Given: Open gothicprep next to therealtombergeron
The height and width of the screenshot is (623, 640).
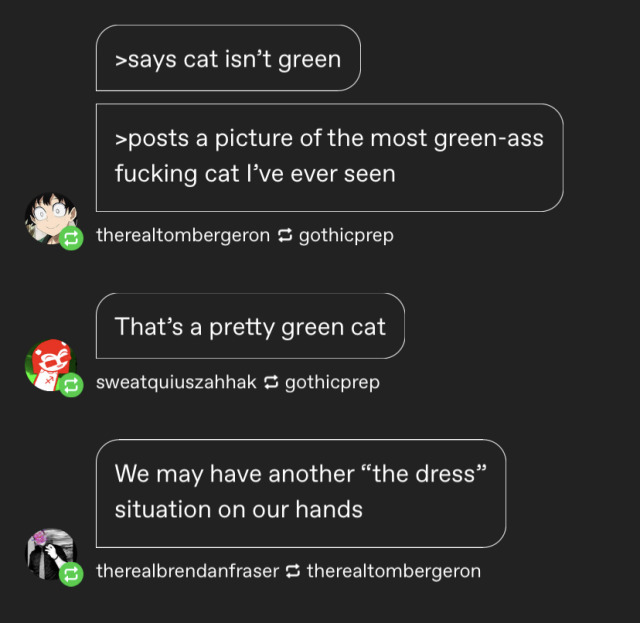Looking at the screenshot, I should click(346, 236).
